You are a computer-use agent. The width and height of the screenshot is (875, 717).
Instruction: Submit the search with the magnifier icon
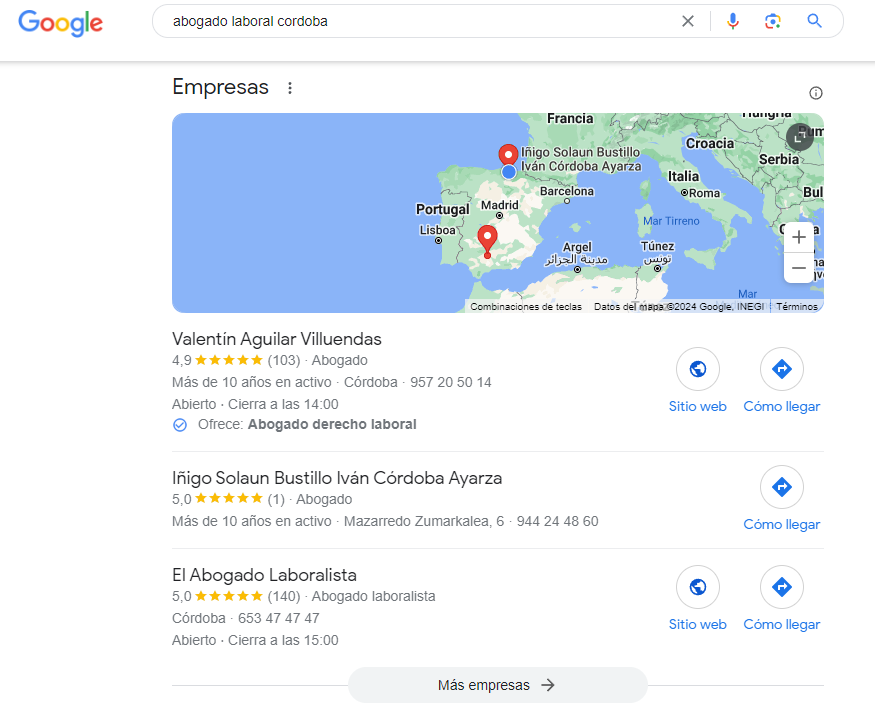coord(815,21)
